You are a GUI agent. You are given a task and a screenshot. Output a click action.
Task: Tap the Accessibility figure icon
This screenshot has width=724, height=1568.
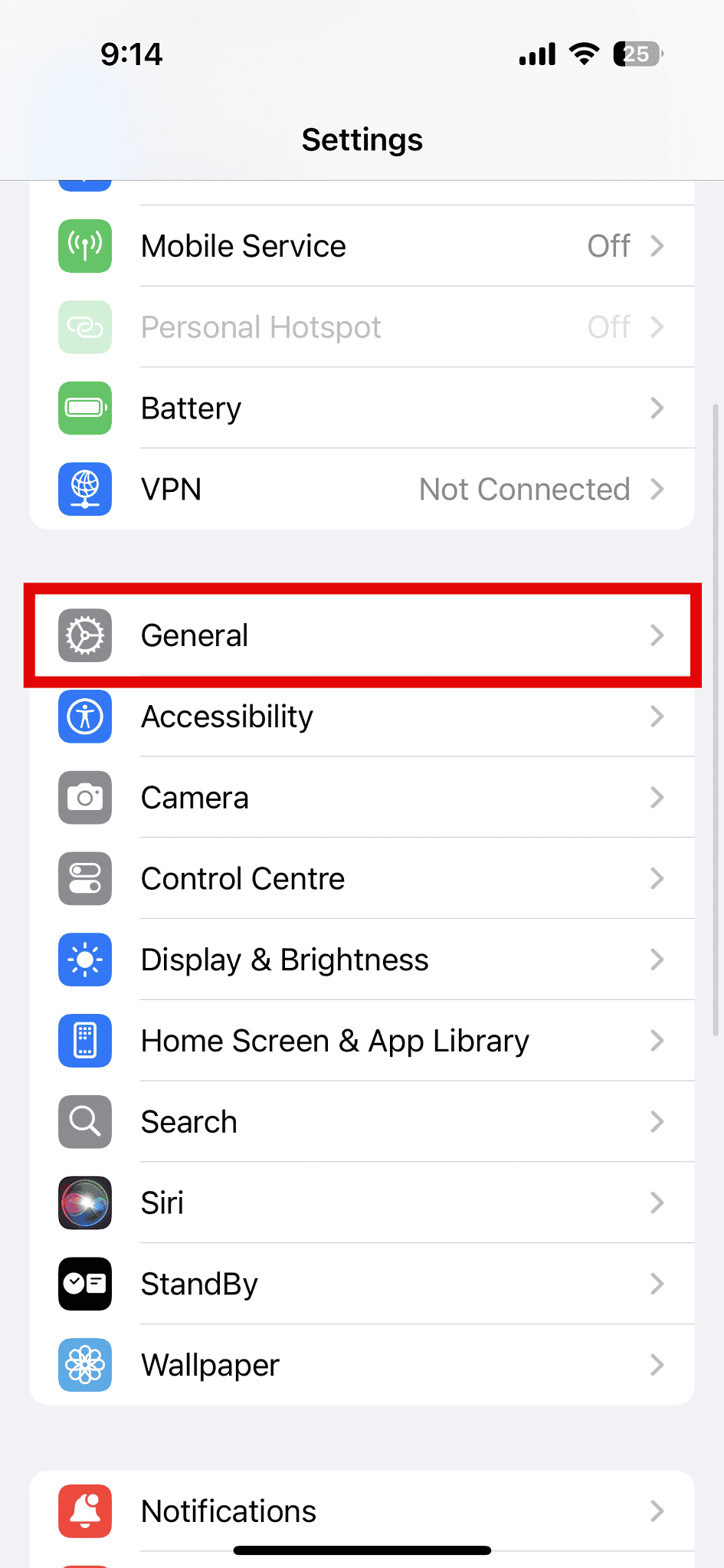84,717
